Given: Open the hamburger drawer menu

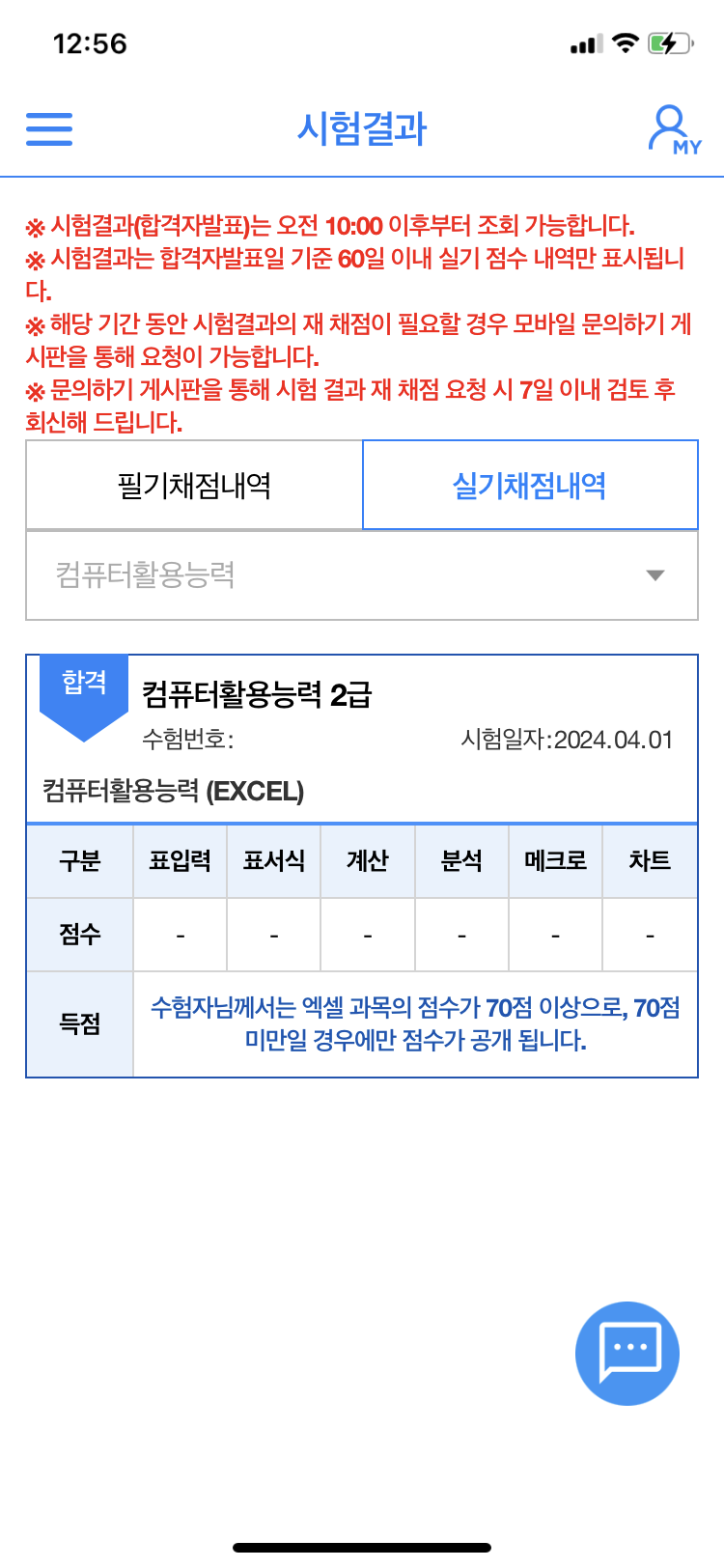Looking at the screenshot, I should pos(49,128).
